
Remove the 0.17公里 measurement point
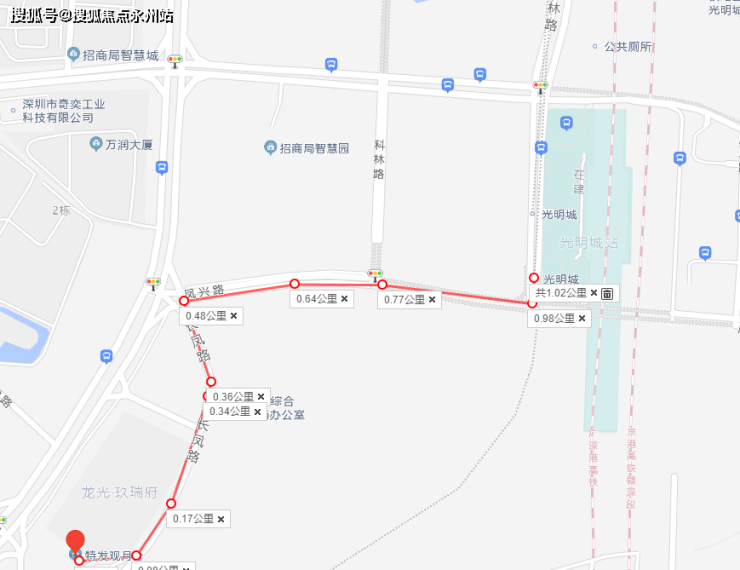pos(221,519)
